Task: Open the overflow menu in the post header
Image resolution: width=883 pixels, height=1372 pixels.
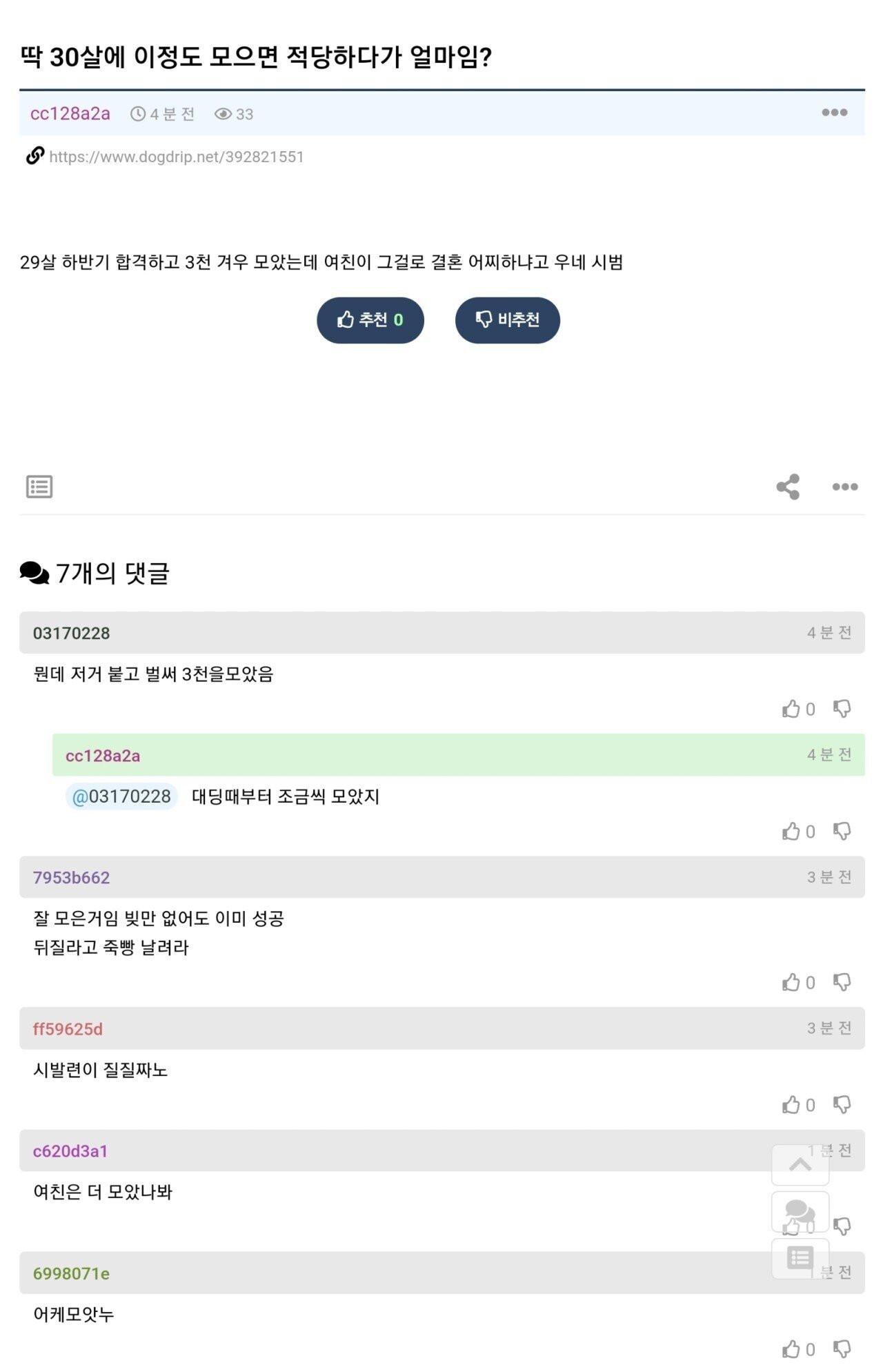Action: (x=834, y=112)
